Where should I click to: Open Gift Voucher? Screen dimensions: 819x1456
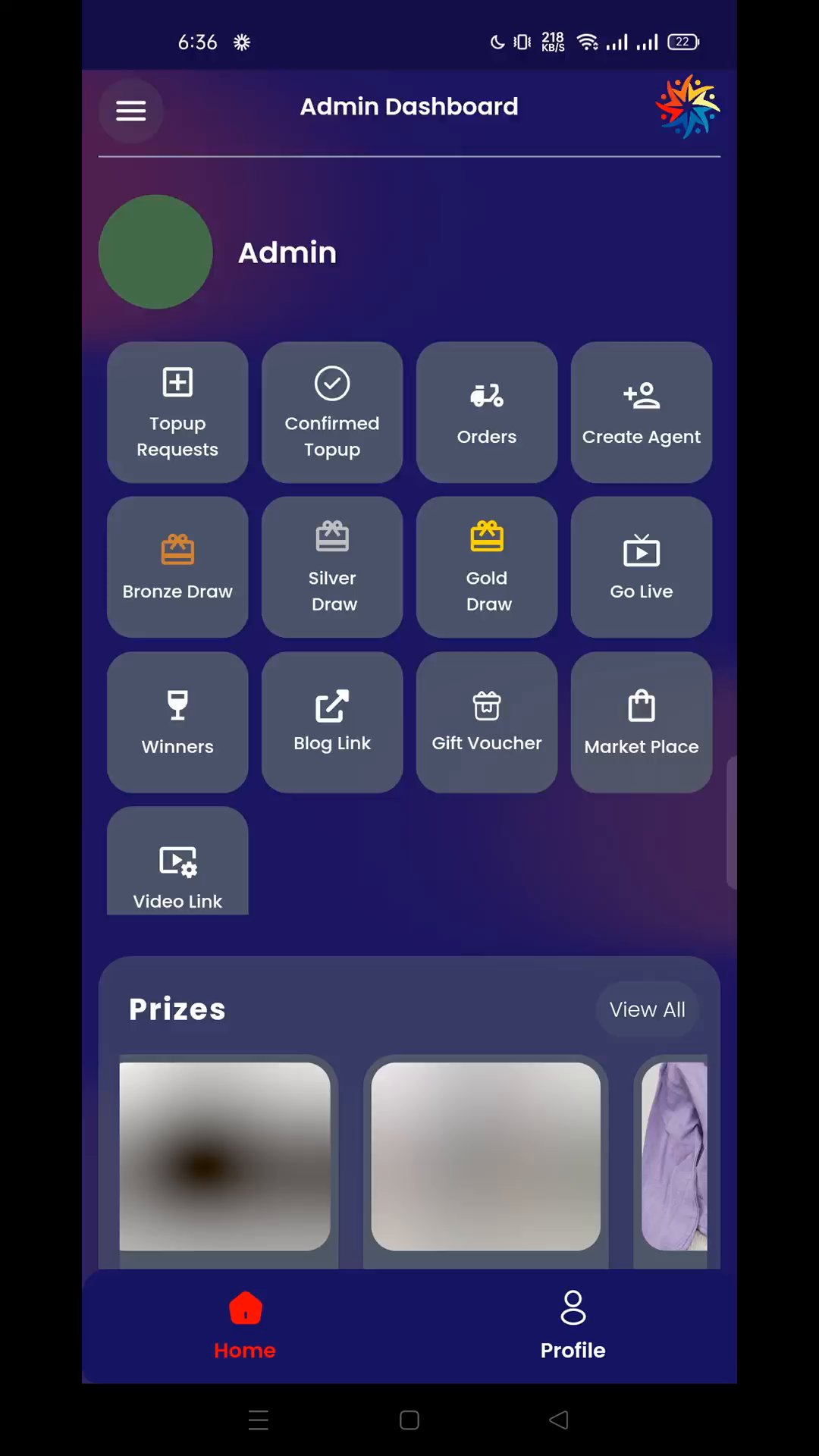click(x=487, y=722)
